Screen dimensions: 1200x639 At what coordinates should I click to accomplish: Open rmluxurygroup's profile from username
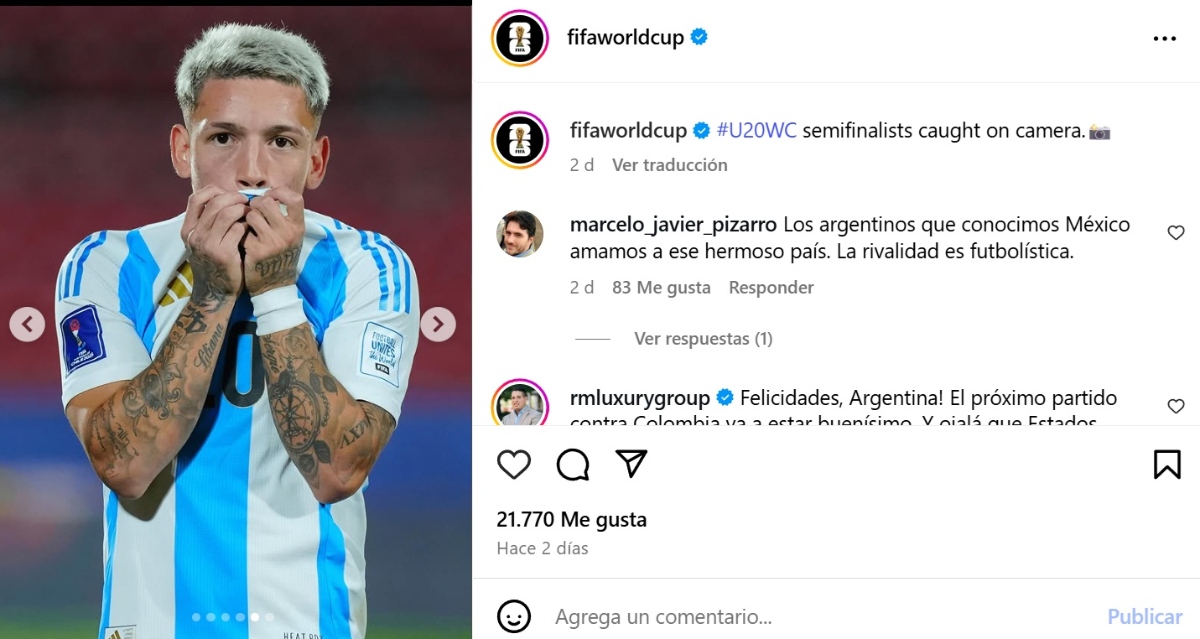(x=639, y=398)
